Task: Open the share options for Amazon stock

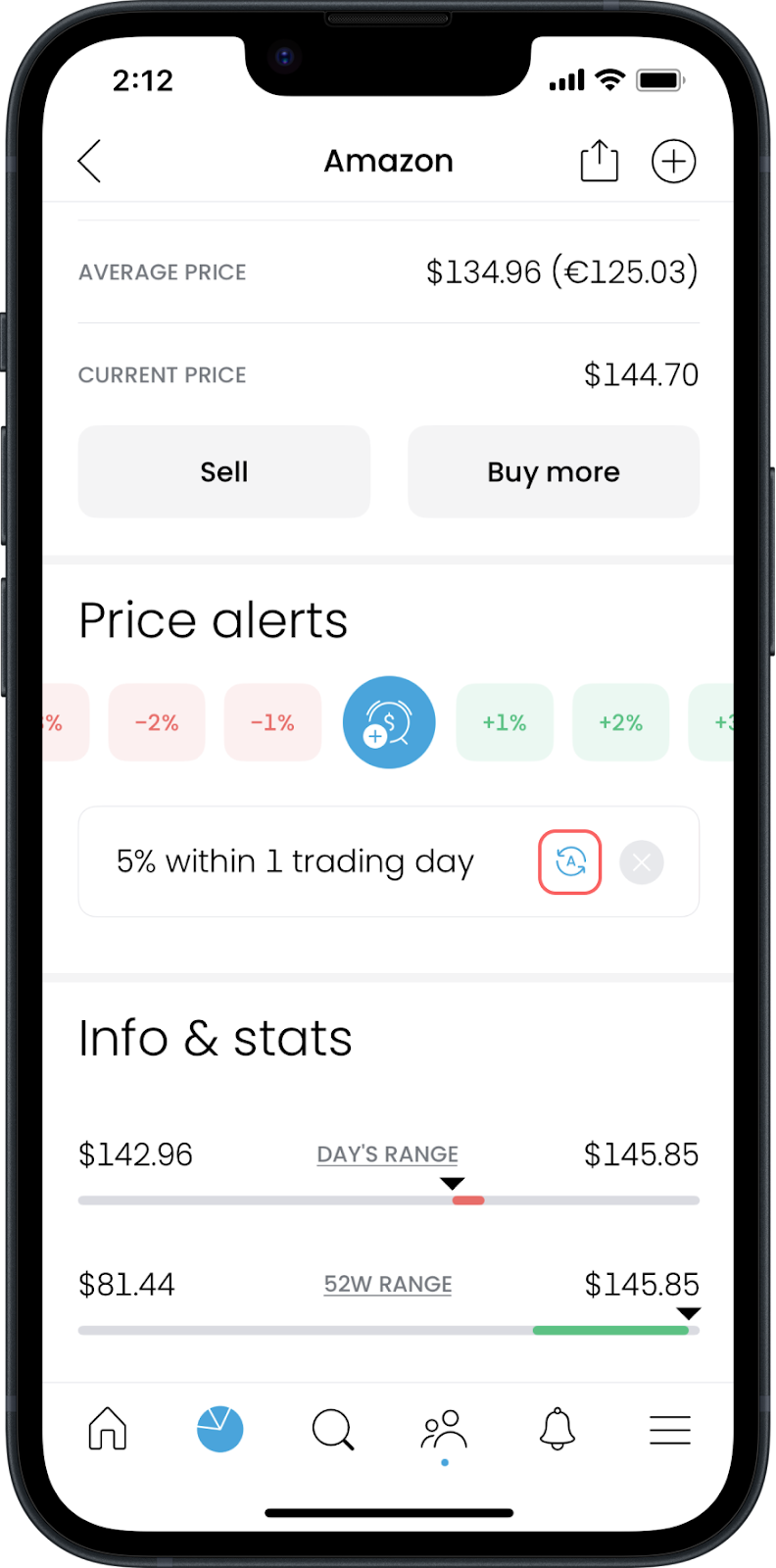Action: pos(599,160)
